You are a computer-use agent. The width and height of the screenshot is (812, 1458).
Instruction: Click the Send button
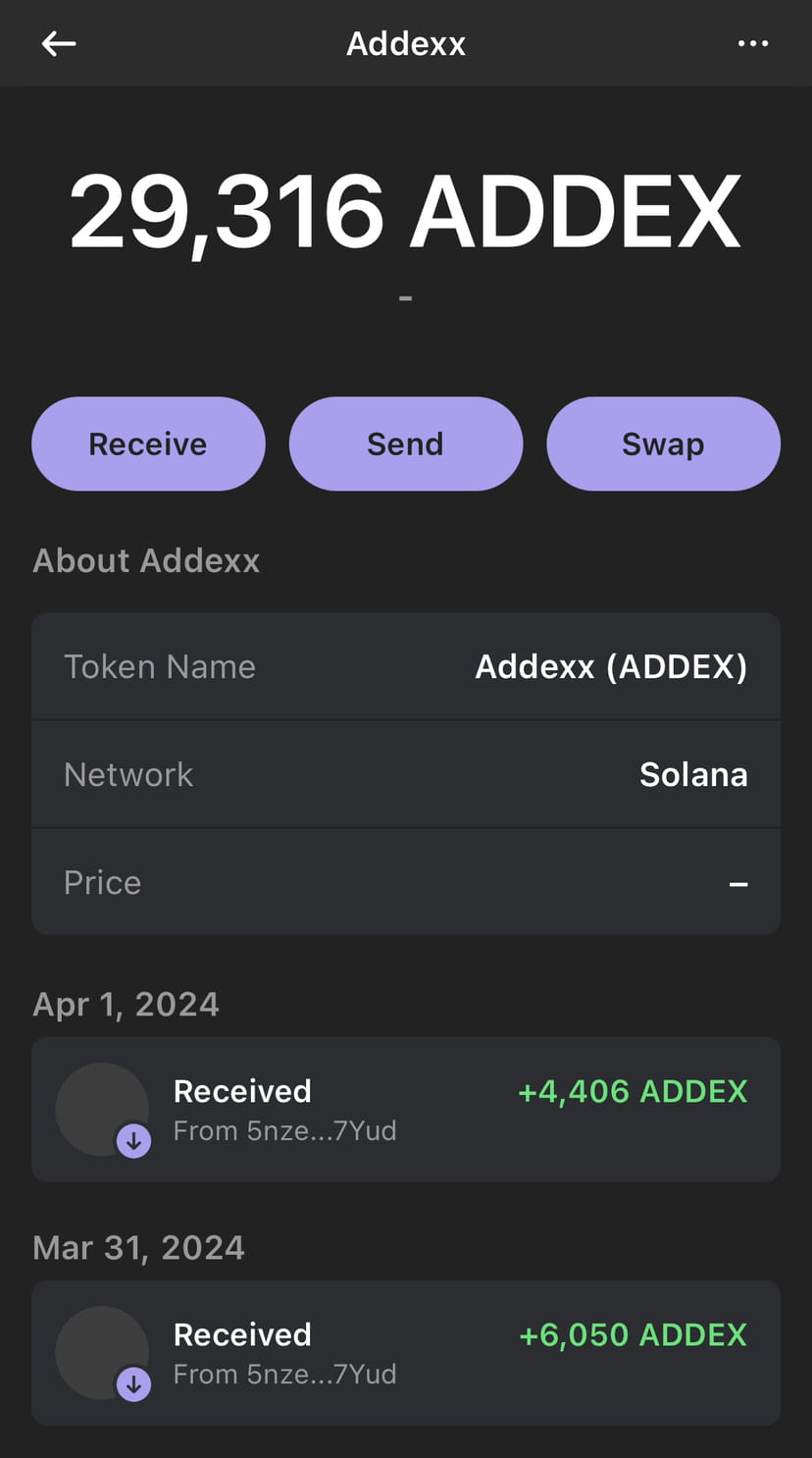coord(406,443)
